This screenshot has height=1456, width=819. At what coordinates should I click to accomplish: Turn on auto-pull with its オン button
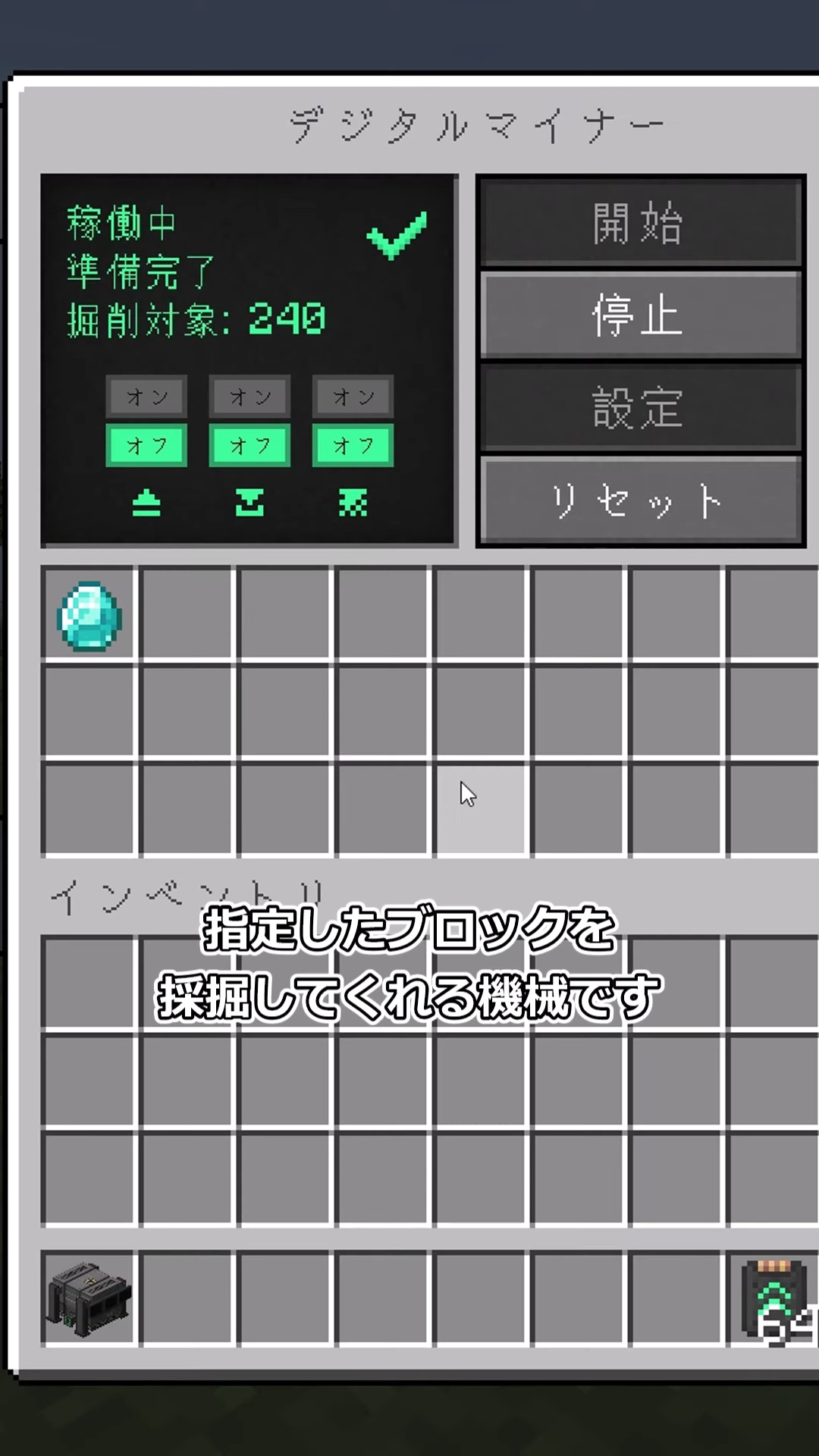pyautogui.click(x=249, y=397)
